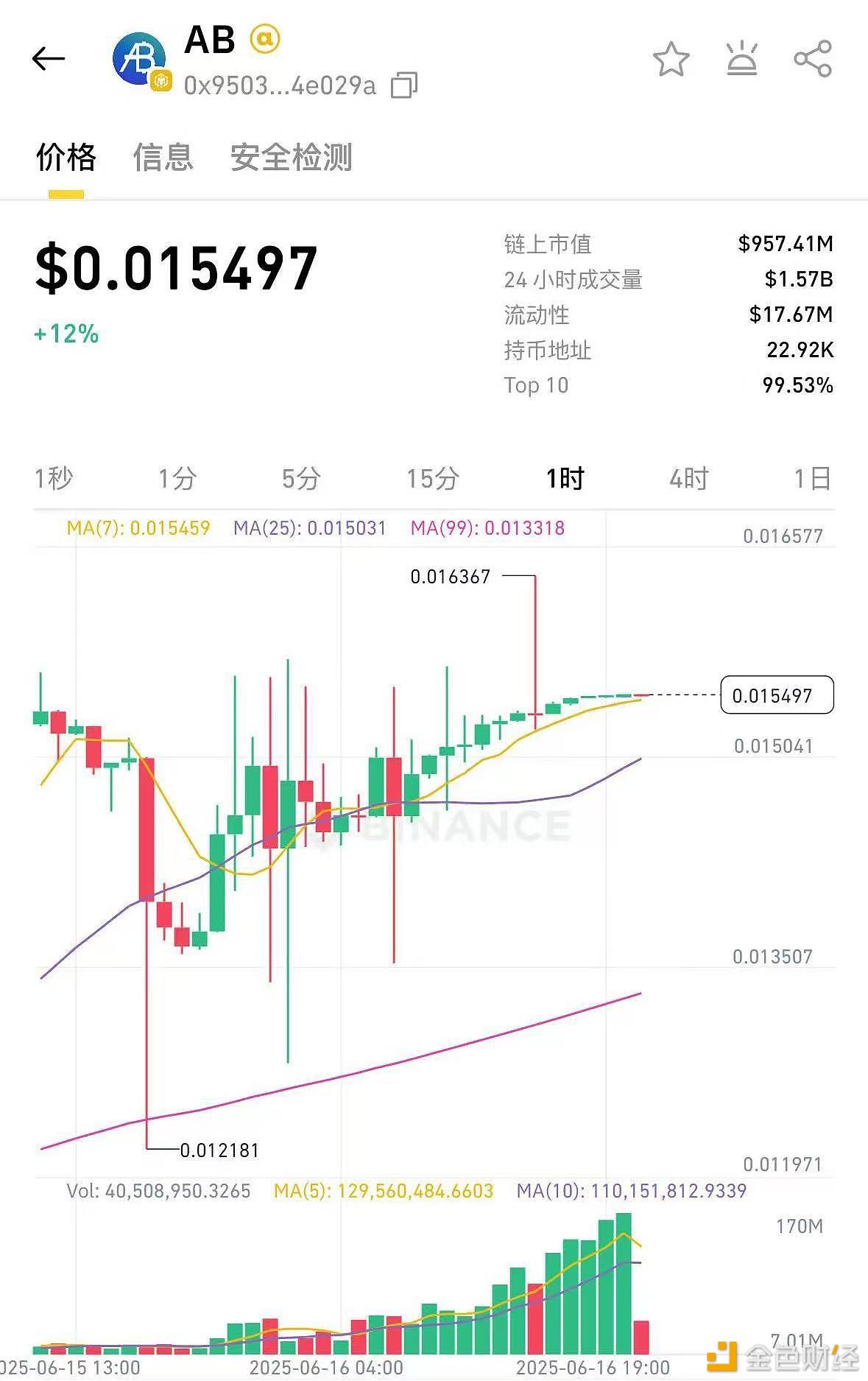This screenshot has height=1381, width=868.
Task: Click the 0x9503...4e029a contract address
Action: click(280, 85)
